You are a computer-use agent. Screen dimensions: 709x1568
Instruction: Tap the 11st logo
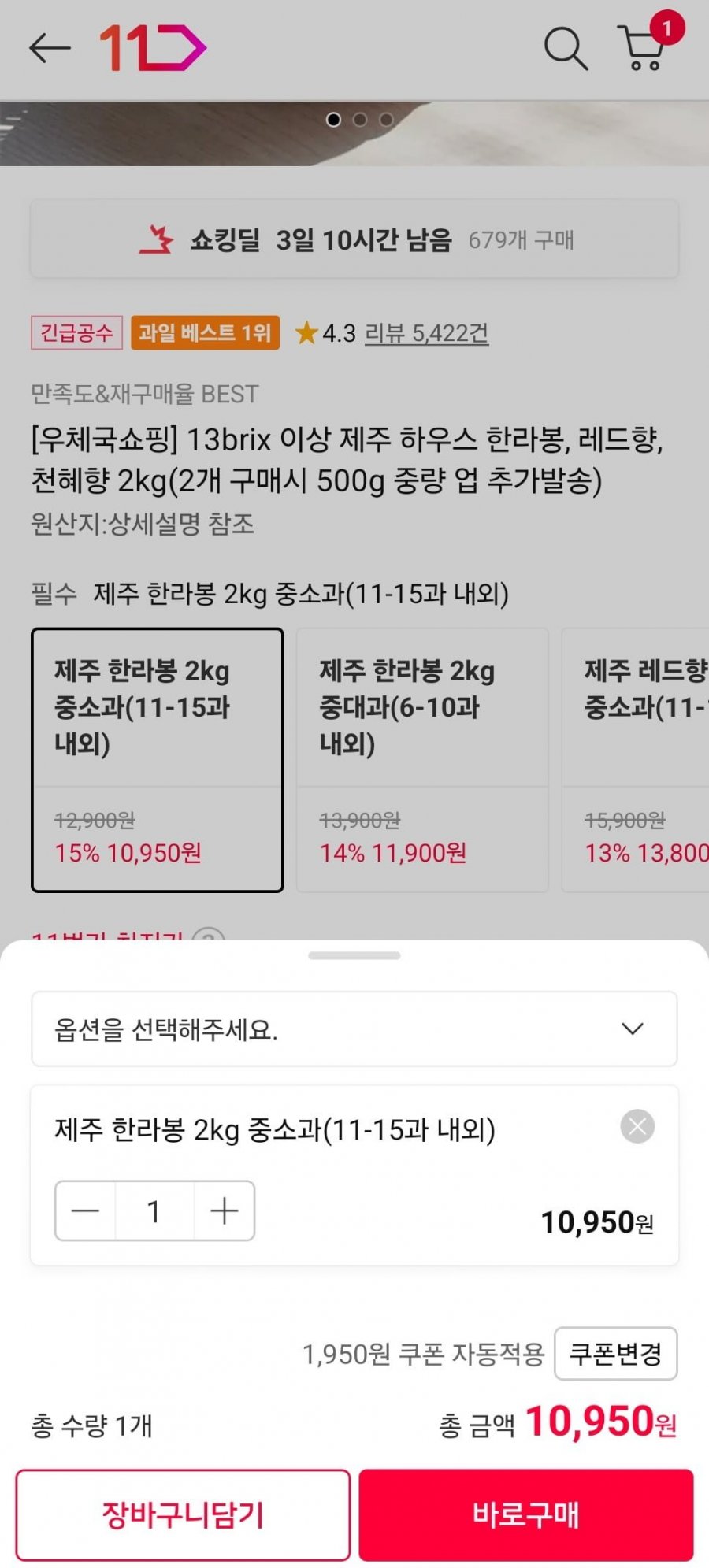[x=153, y=48]
